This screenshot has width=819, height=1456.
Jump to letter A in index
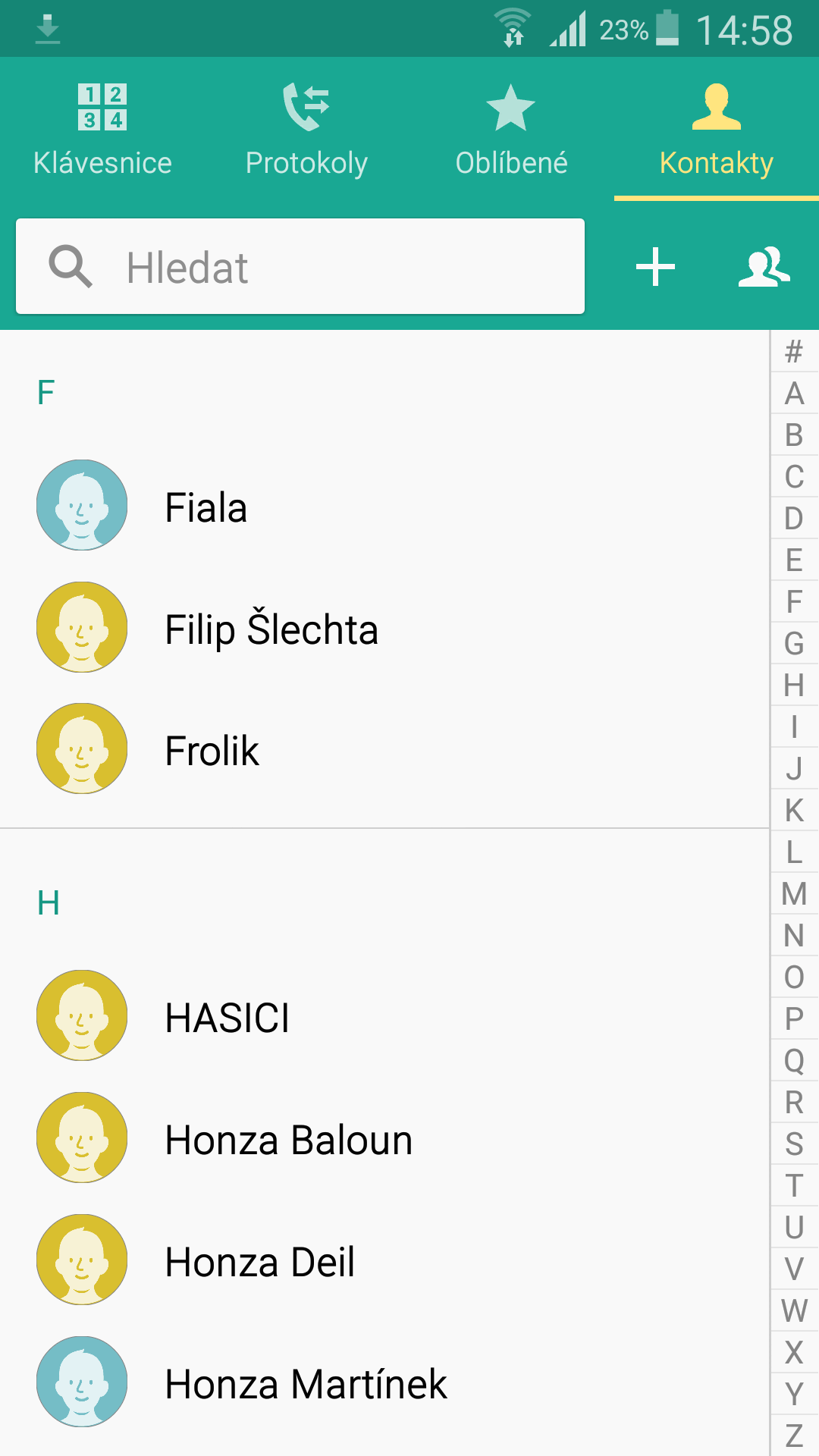click(x=794, y=393)
